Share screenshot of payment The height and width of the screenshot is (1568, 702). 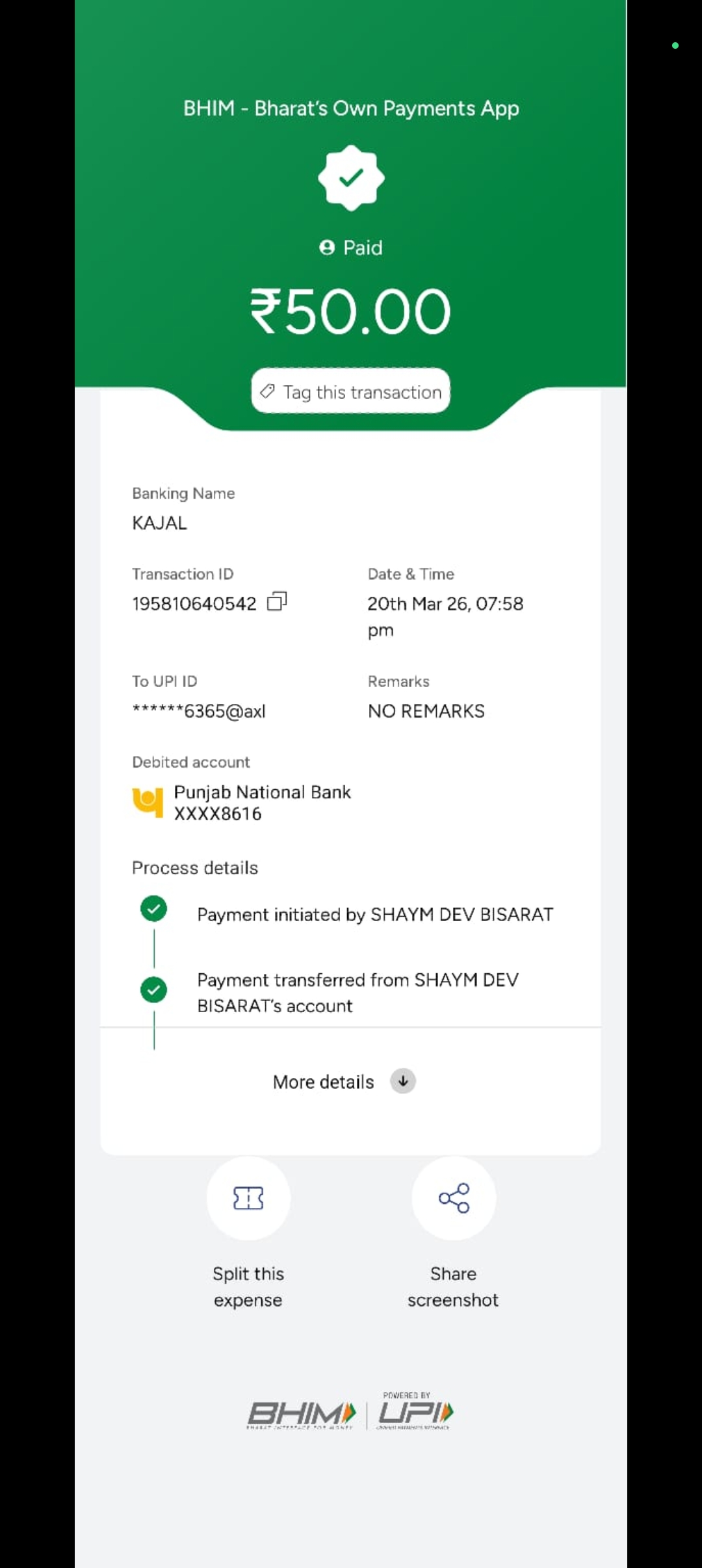(x=454, y=1197)
